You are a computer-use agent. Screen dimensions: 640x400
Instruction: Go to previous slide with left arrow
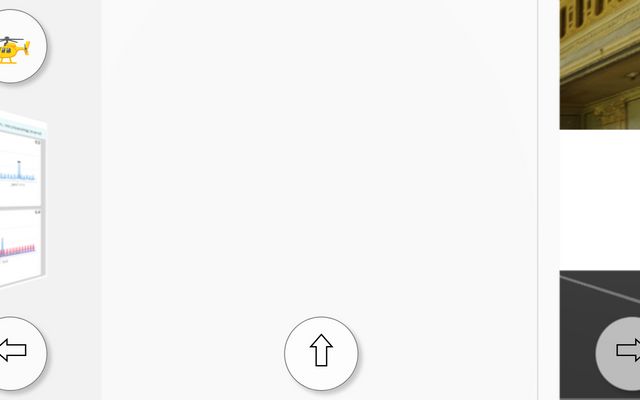tap(13, 352)
